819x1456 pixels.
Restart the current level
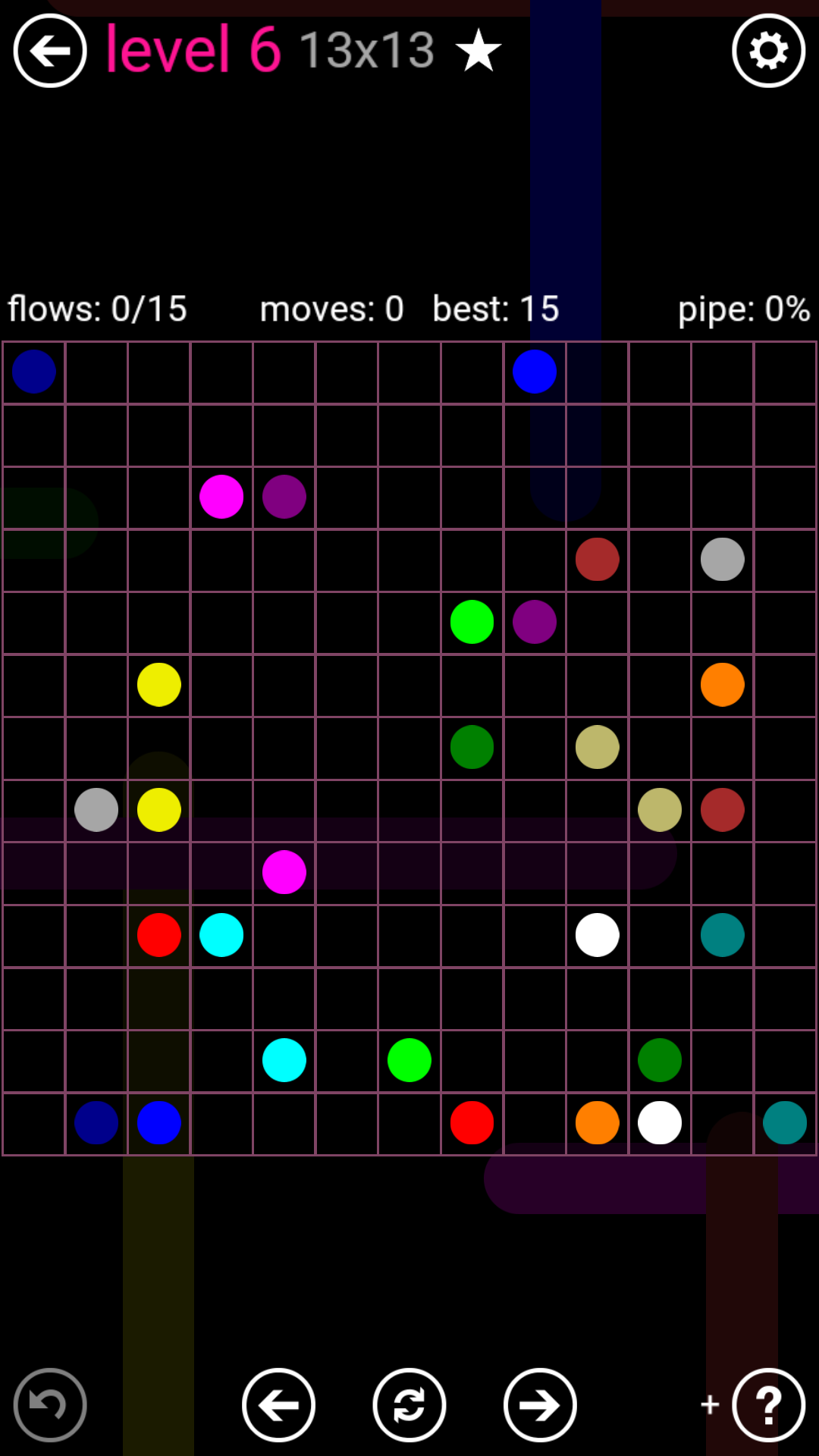tap(409, 1405)
